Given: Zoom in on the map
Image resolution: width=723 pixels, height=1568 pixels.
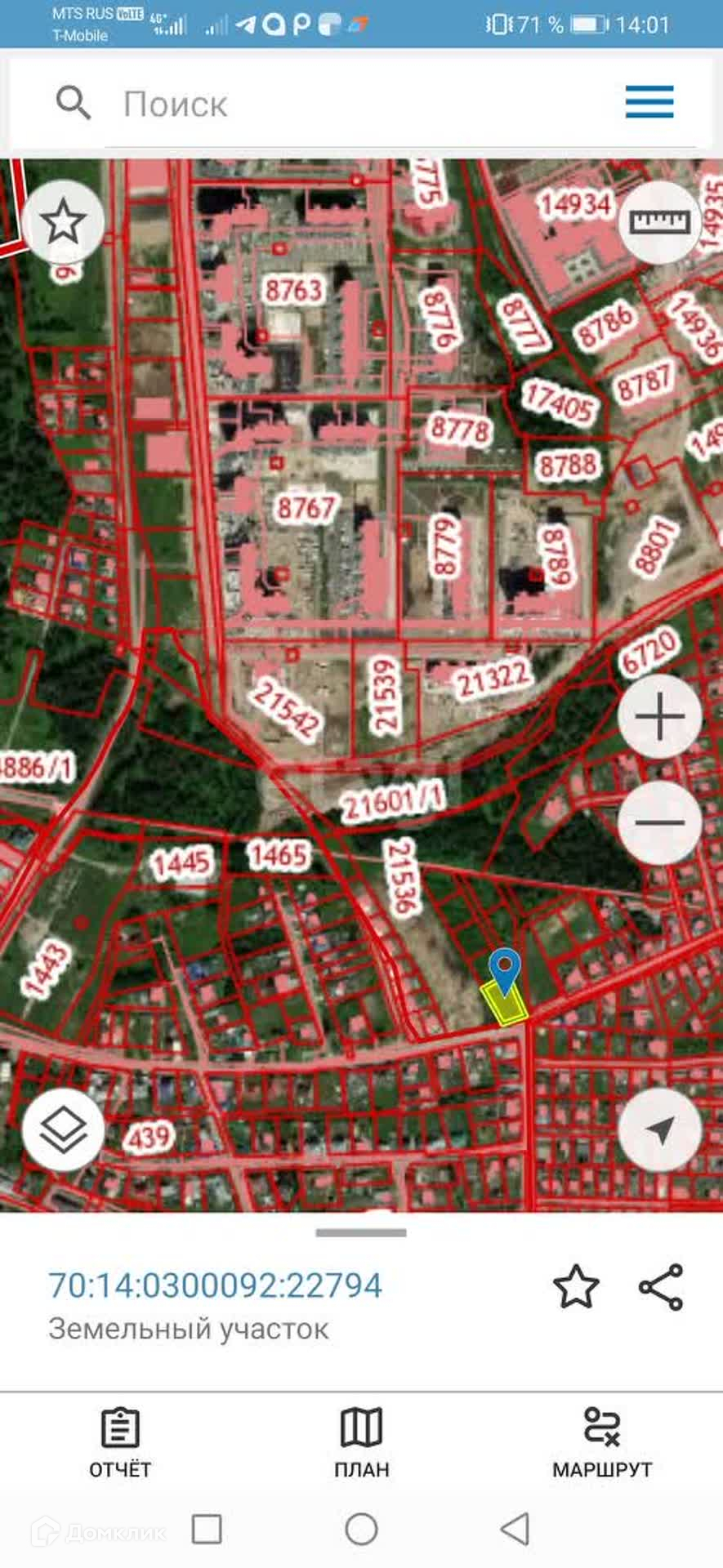Looking at the screenshot, I should 659,717.
